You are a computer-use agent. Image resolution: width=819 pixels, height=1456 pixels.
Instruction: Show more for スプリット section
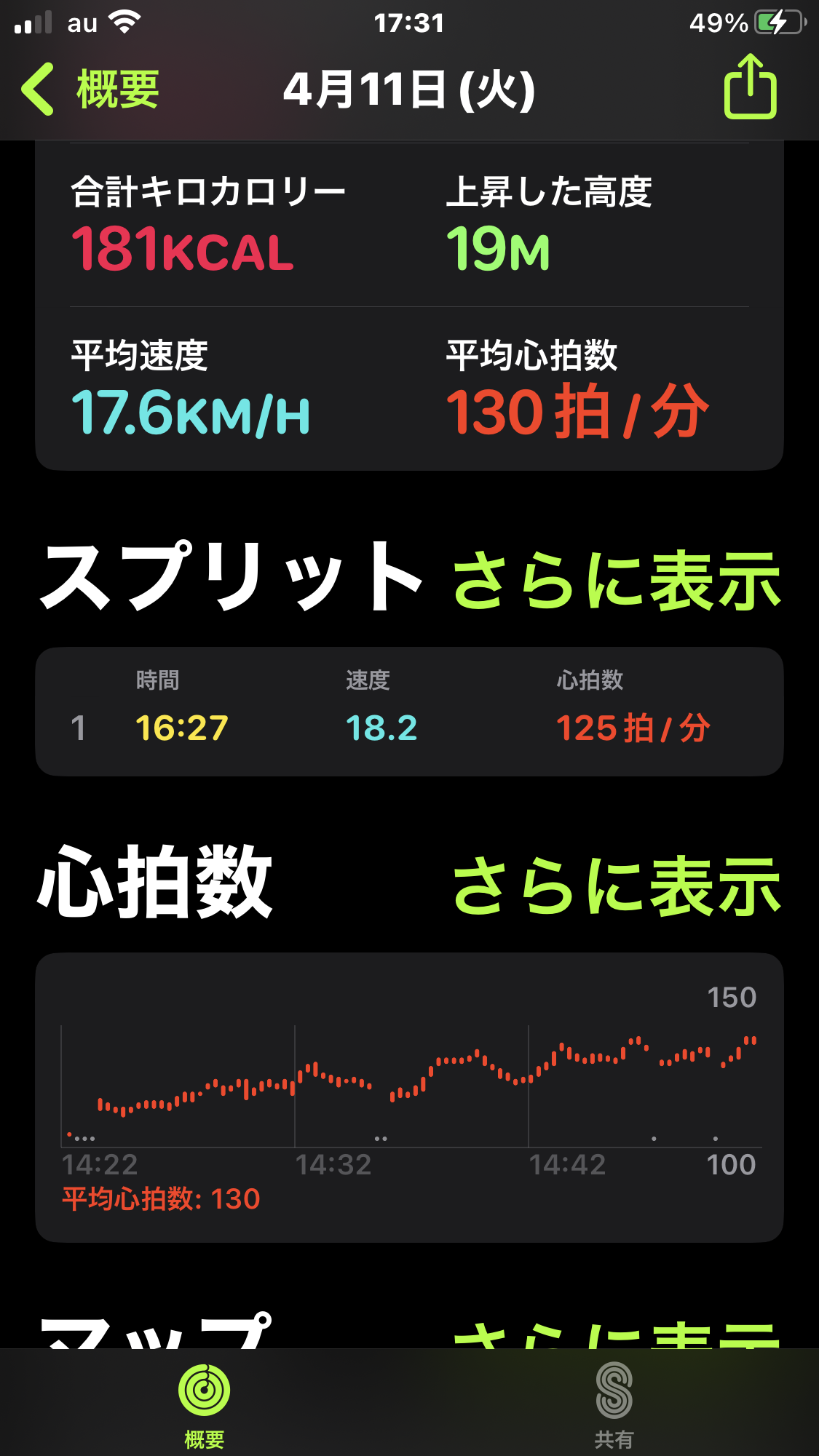coord(617,581)
